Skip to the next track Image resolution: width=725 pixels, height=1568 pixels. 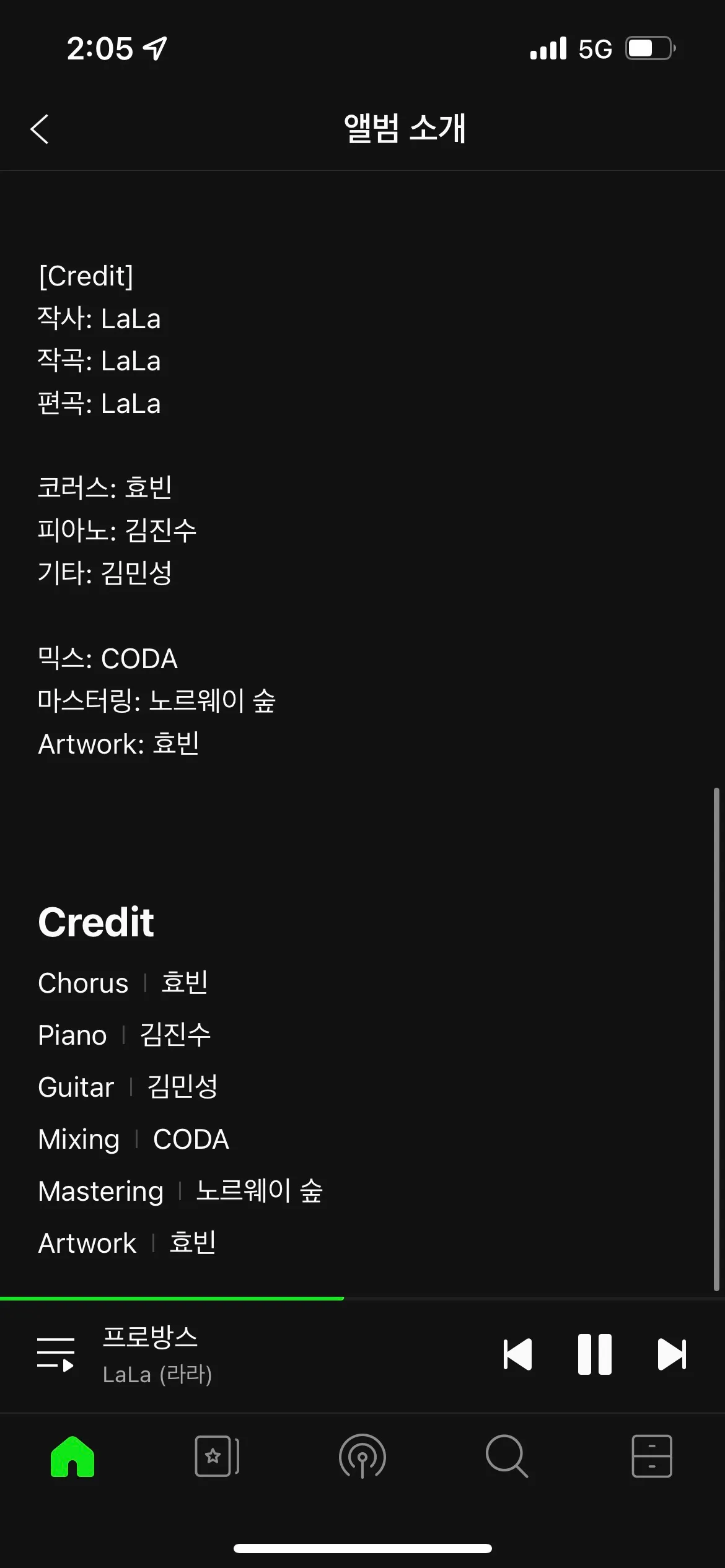[x=672, y=1354]
